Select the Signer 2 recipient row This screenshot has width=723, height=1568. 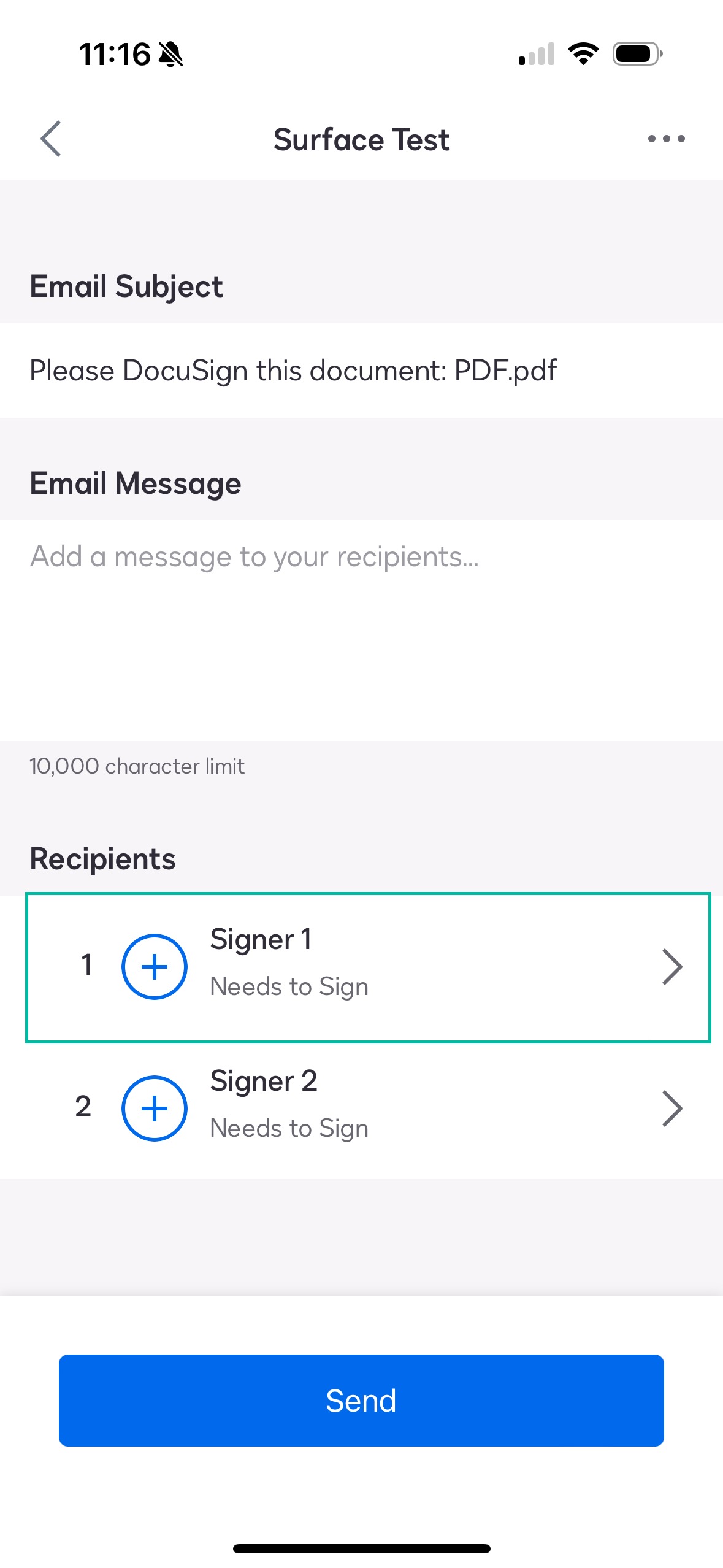click(x=362, y=1107)
